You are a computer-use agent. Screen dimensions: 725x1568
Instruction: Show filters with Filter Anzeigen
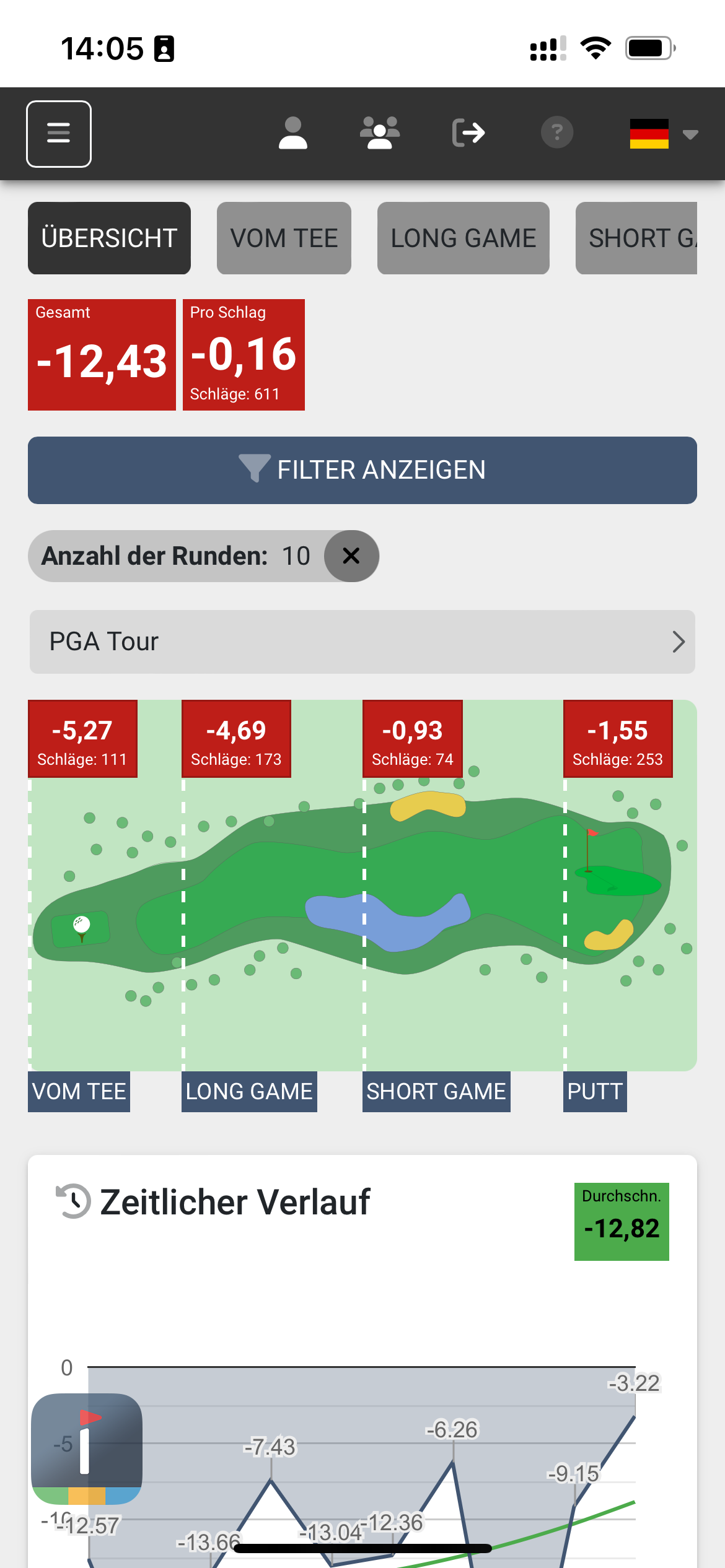(x=362, y=470)
